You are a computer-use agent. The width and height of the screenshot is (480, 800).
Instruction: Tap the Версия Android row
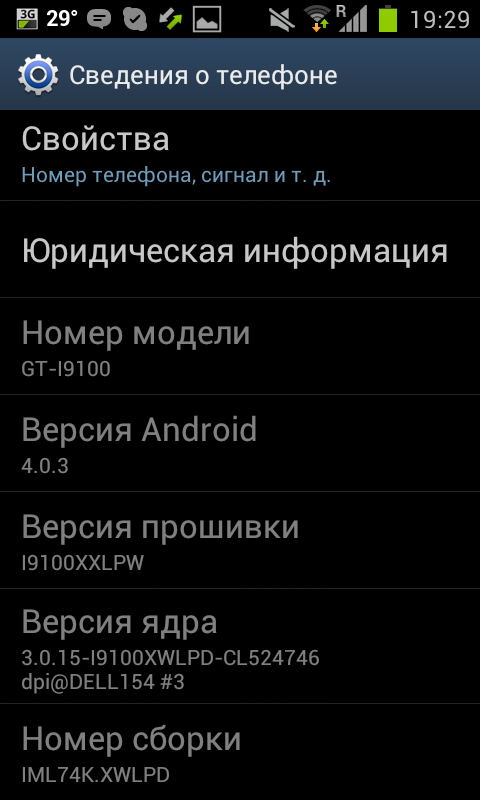click(240, 443)
